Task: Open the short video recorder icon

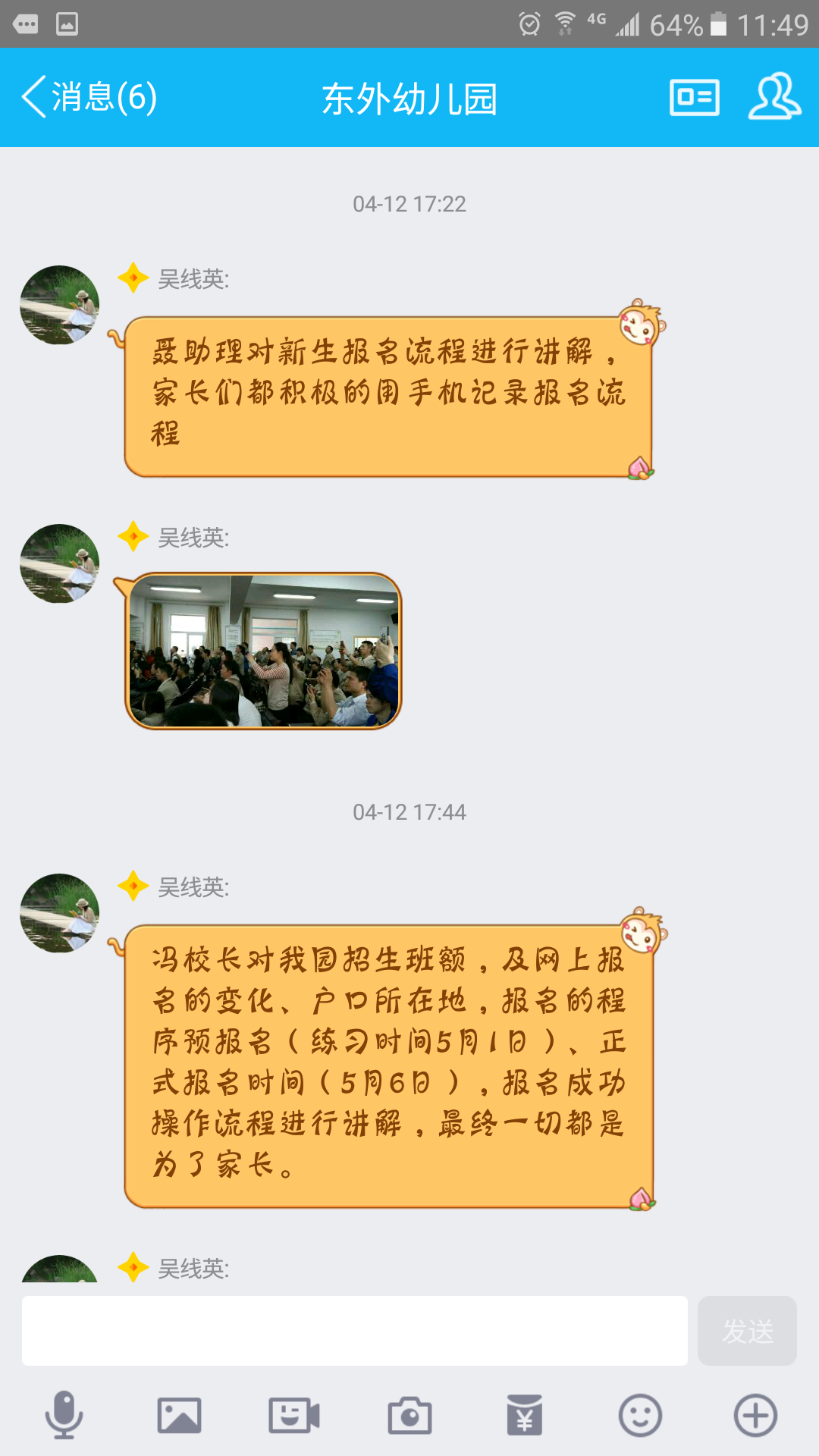Action: pyautogui.click(x=294, y=1415)
